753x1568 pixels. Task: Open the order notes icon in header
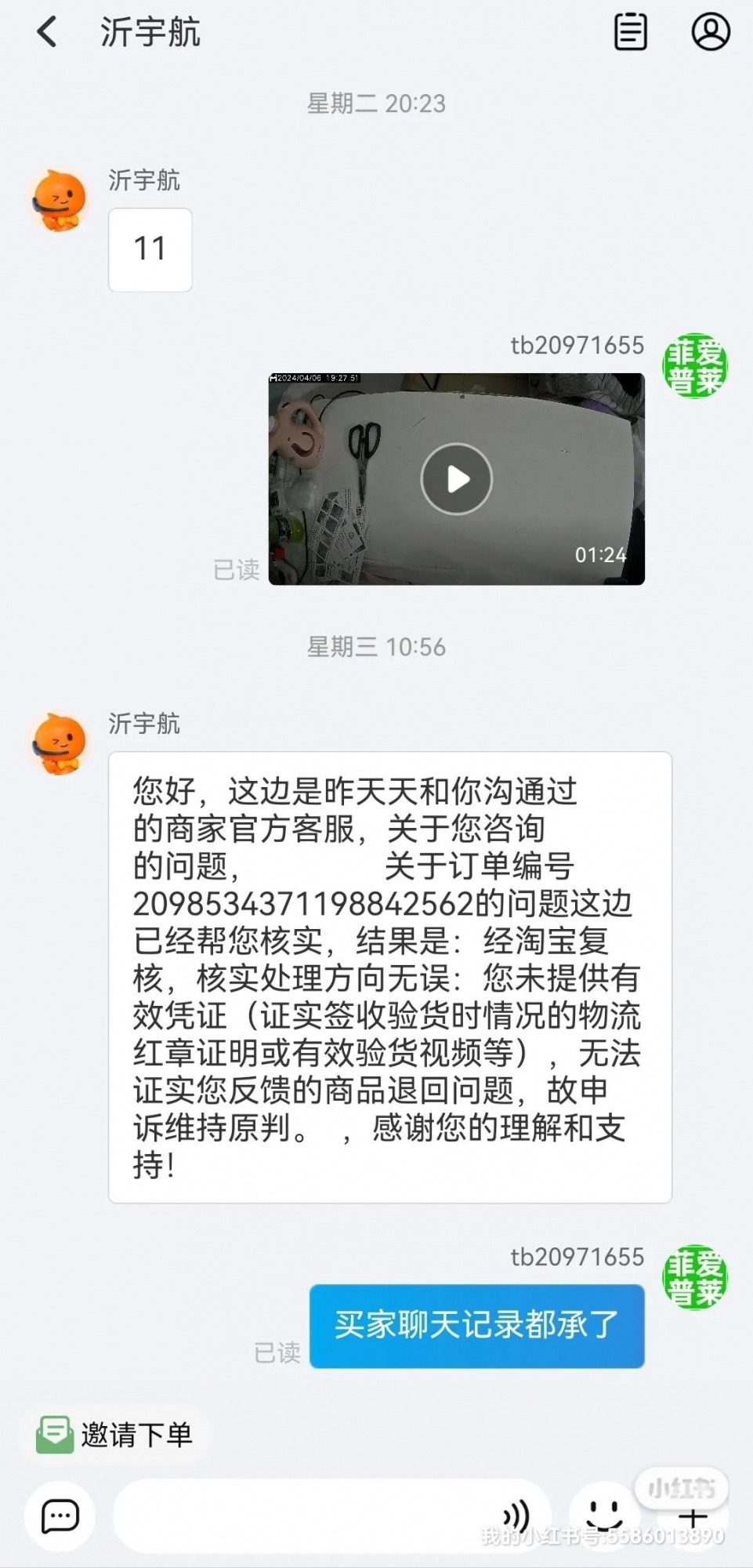630,33
